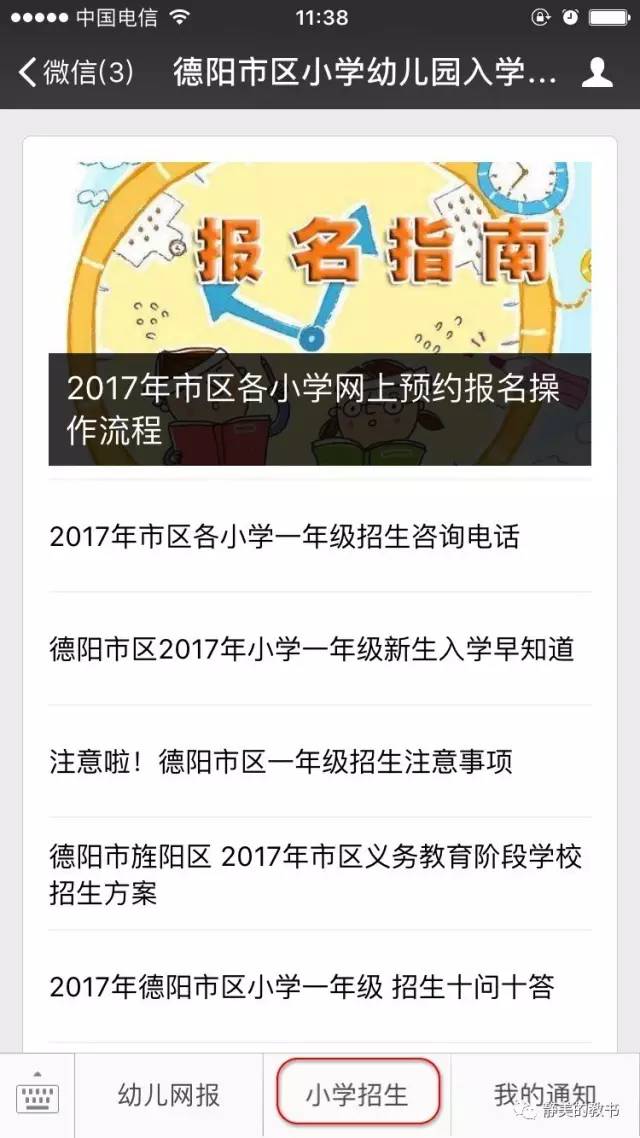Viewport: 640px width, 1138px height.
Task: Open the 小学招生 menu
Action: 357,1095
